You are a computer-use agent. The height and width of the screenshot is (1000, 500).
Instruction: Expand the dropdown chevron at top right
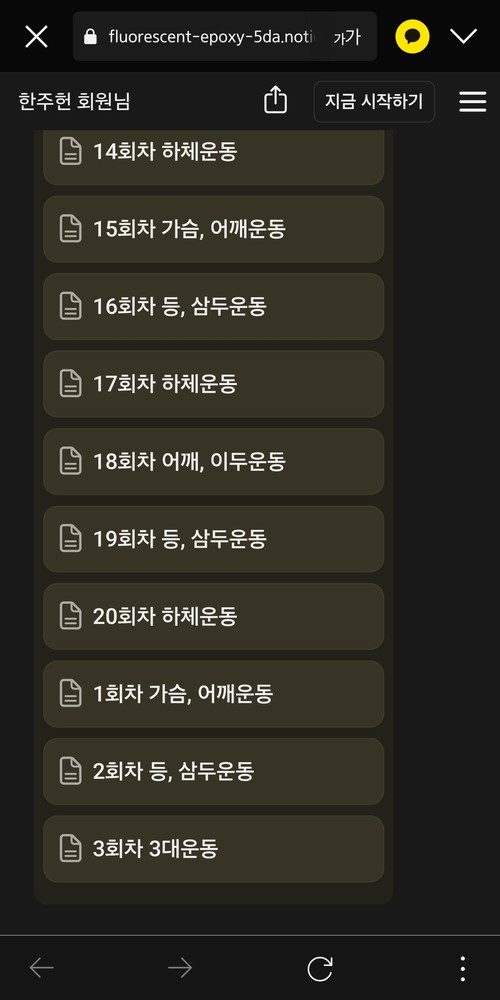pos(464,36)
